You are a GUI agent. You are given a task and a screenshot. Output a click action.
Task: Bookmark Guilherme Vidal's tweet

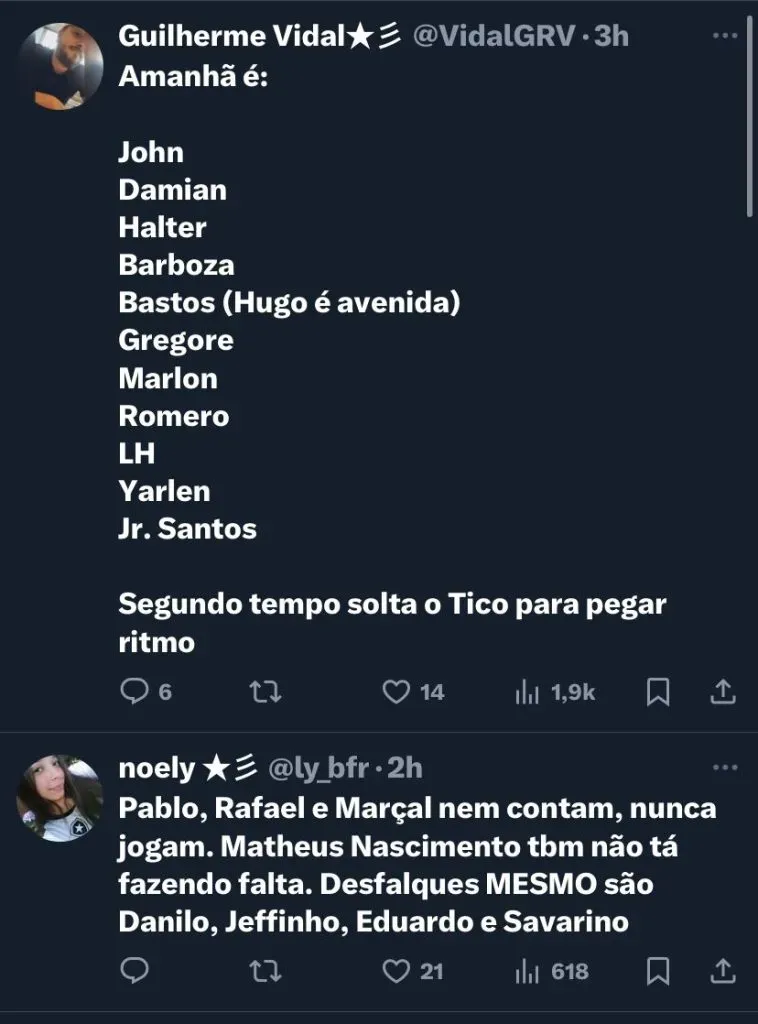658,692
